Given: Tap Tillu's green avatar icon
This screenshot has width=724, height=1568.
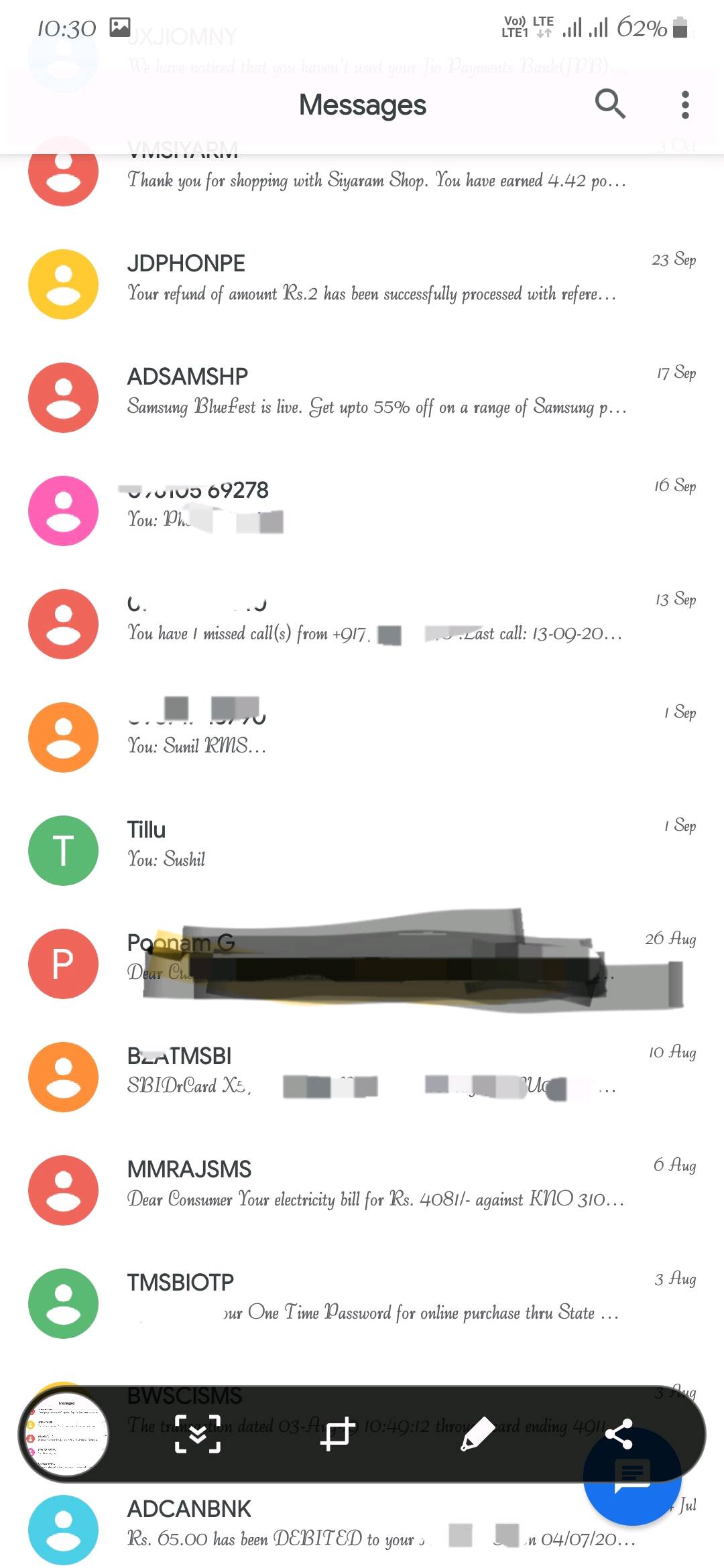Looking at the screenshot, I should (x=62, y=850).
